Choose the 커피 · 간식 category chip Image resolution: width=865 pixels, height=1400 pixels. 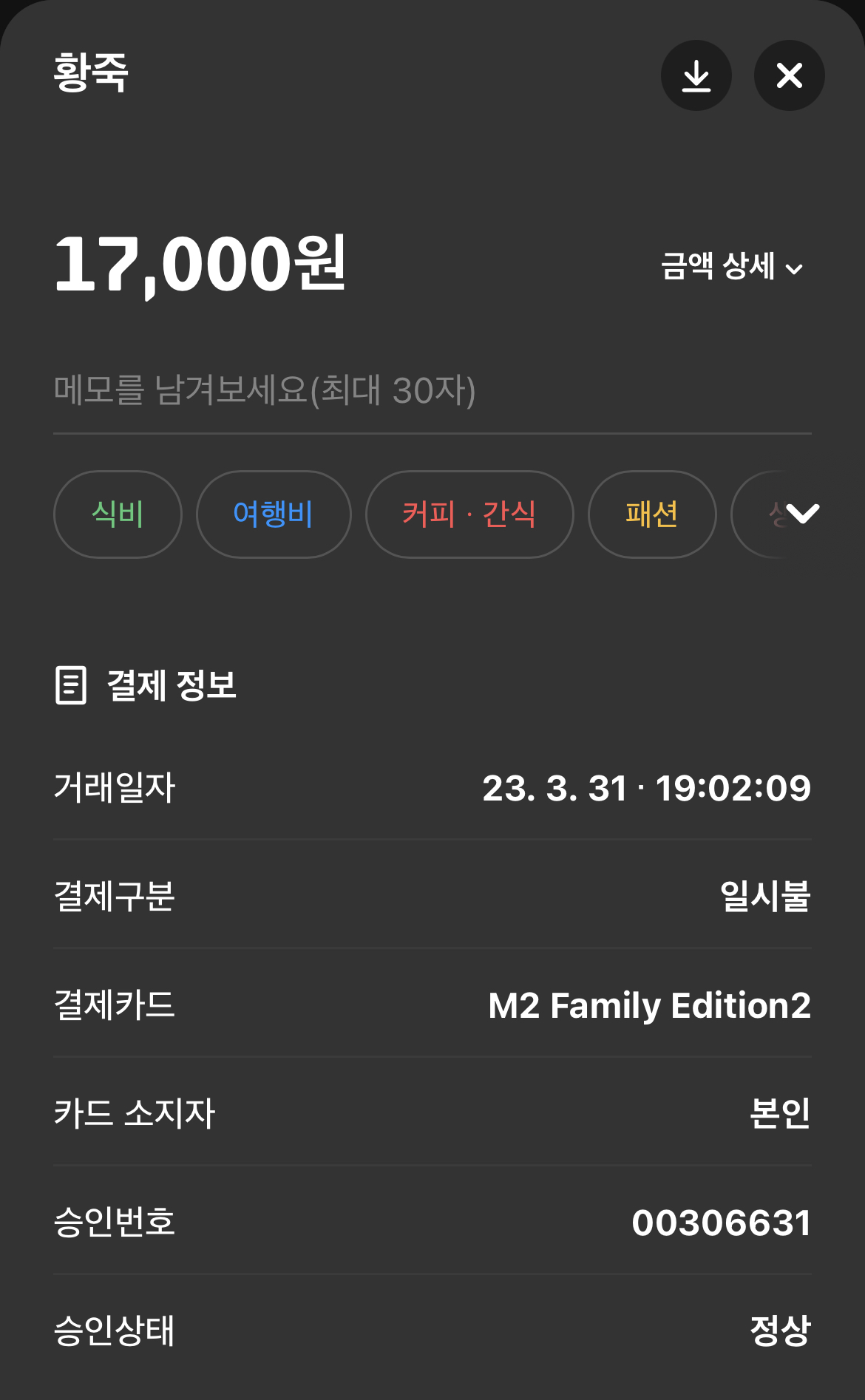click(x=469, y=514)
